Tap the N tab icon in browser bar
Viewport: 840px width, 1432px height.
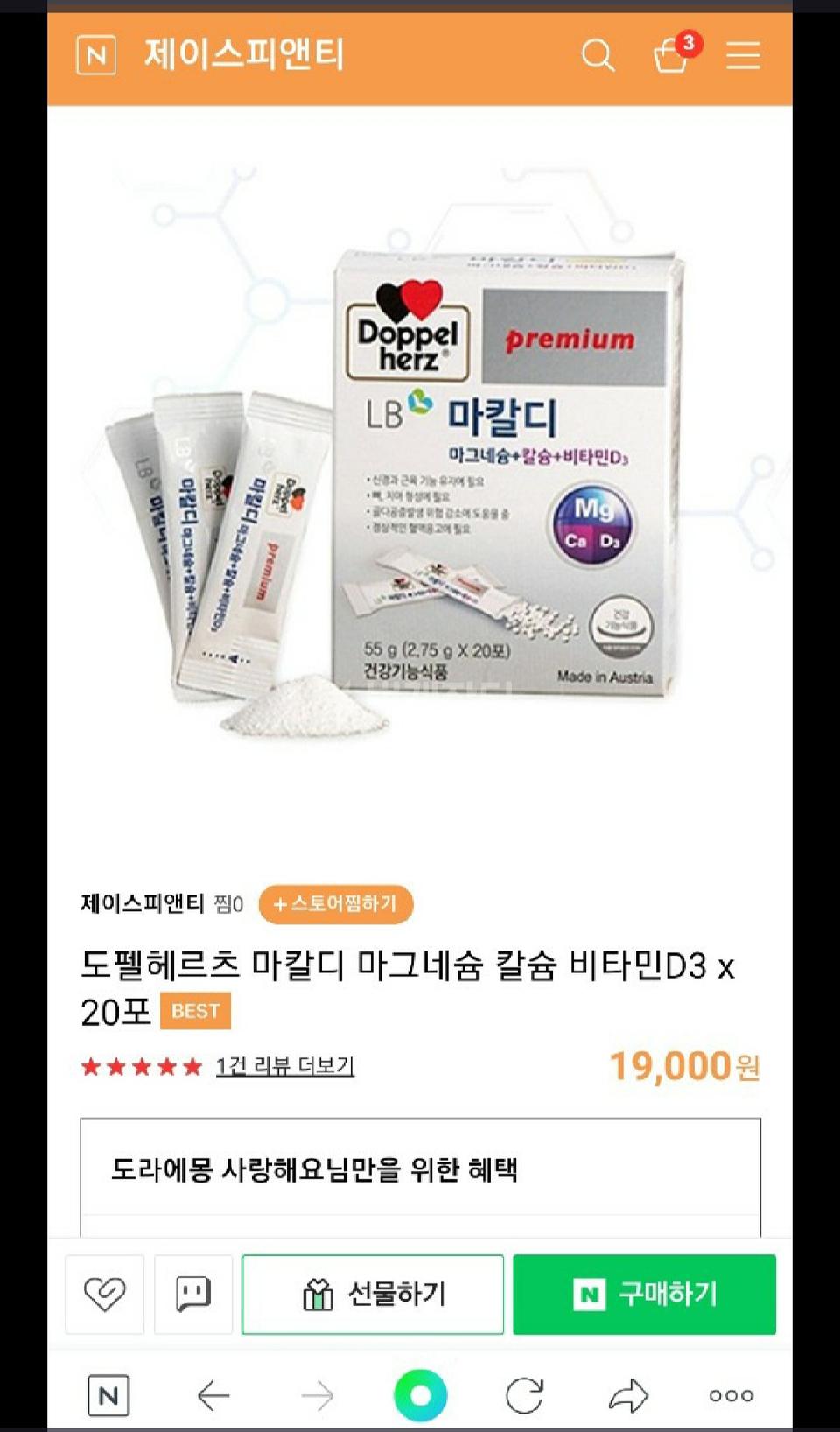[109, 1393]
